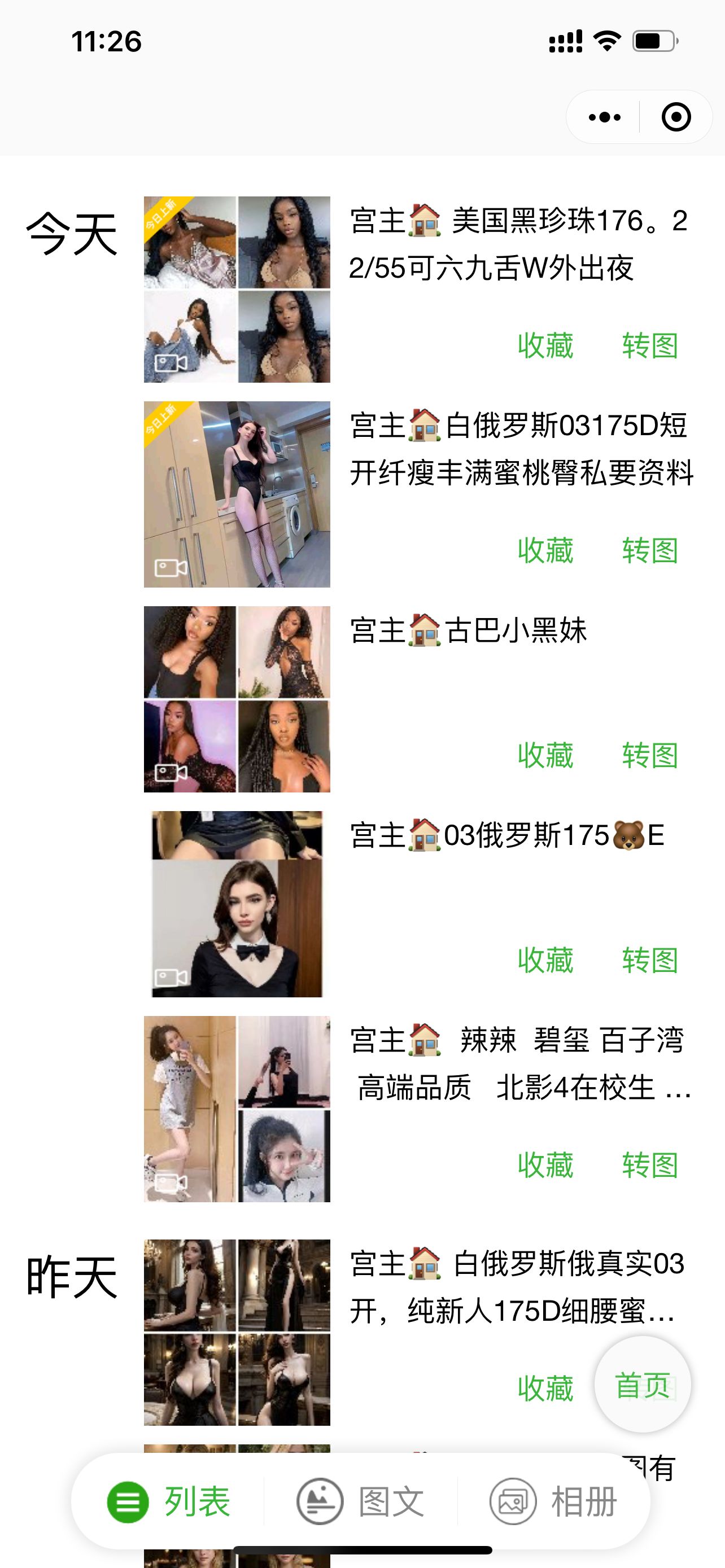Close the mini program via circle icon
The image size is (725, 1568).
point(676,117)
